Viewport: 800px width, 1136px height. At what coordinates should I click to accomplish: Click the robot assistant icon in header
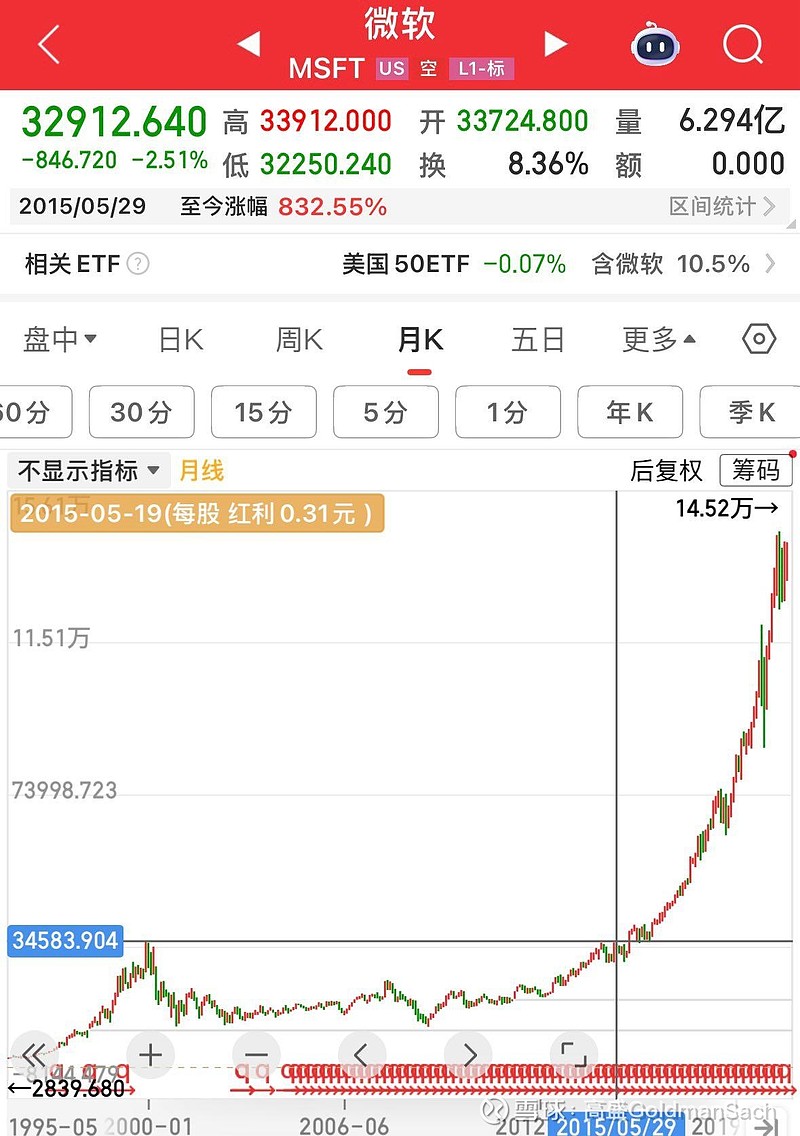(655, 44)
